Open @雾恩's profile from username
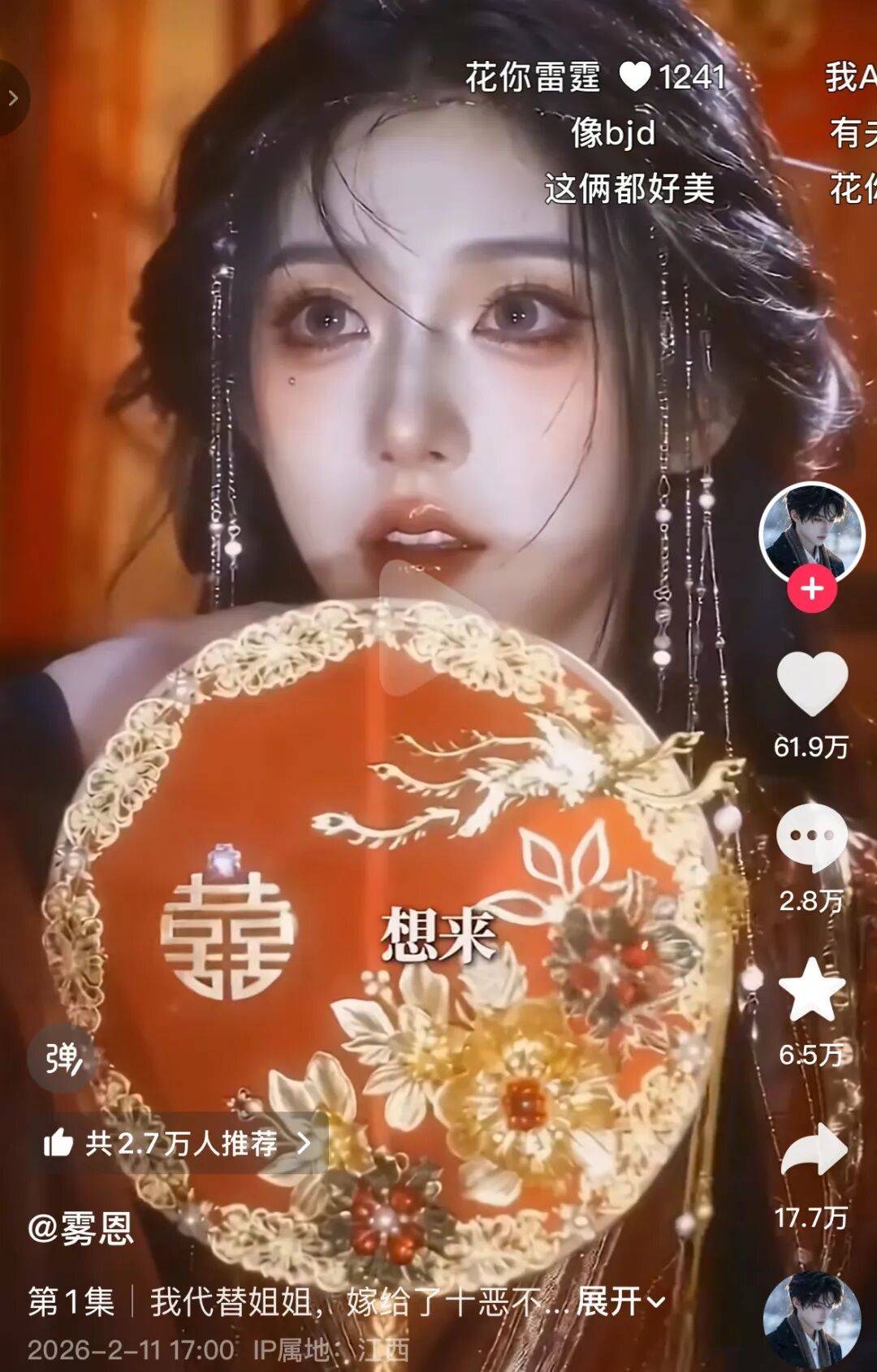Image resolution: width=877 pixels, height=1372 pixels. click(81, 1228)
